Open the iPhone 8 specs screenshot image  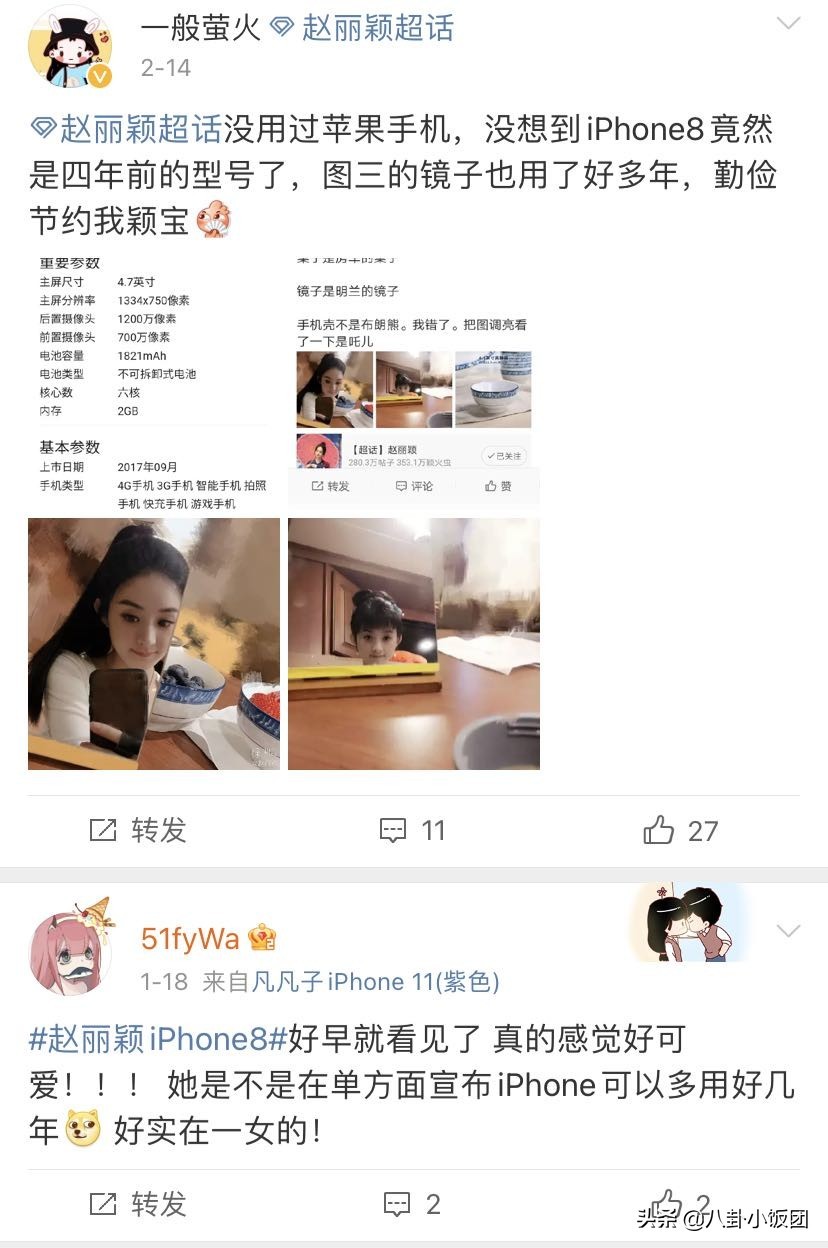[x=154, y=382]
